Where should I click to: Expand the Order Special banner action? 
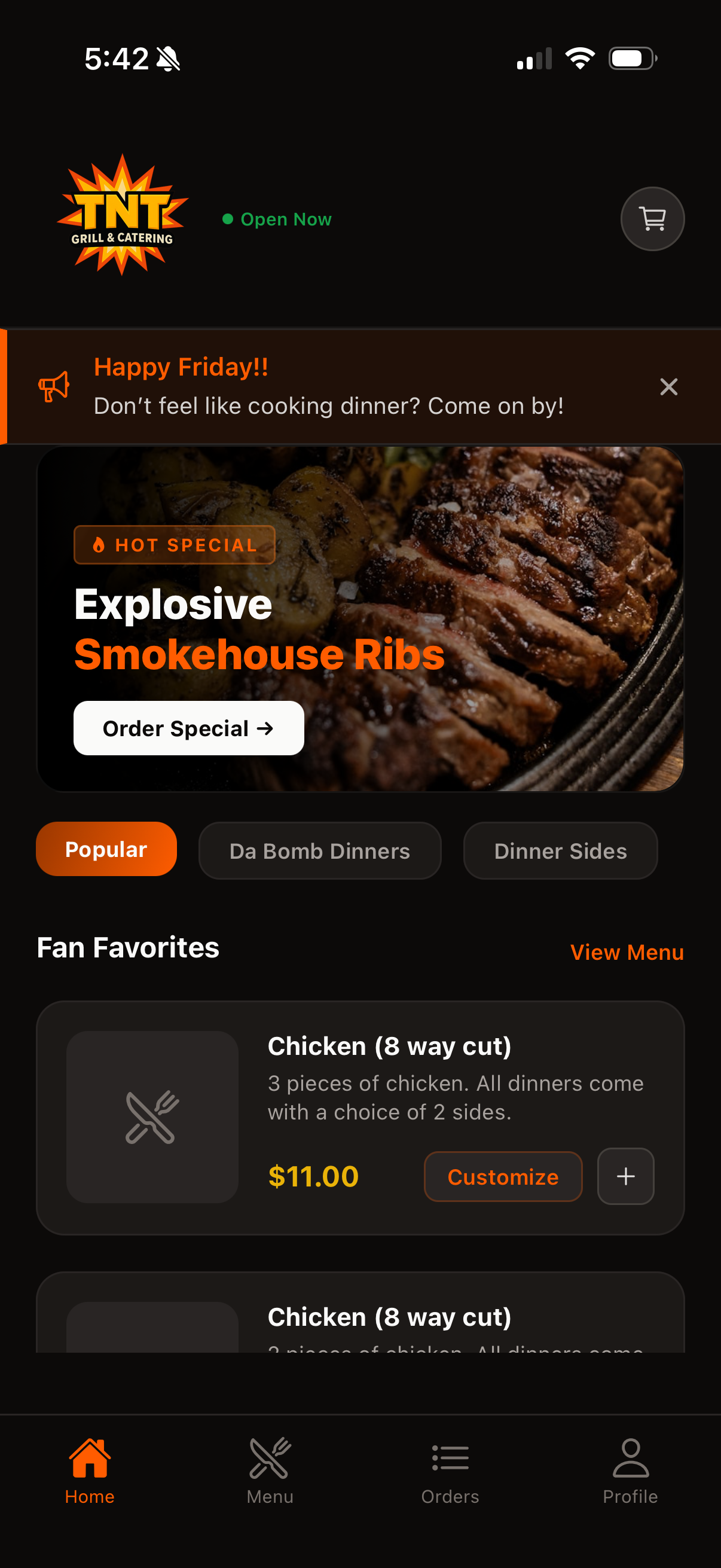pyautogui.click(x=188, y=727)
